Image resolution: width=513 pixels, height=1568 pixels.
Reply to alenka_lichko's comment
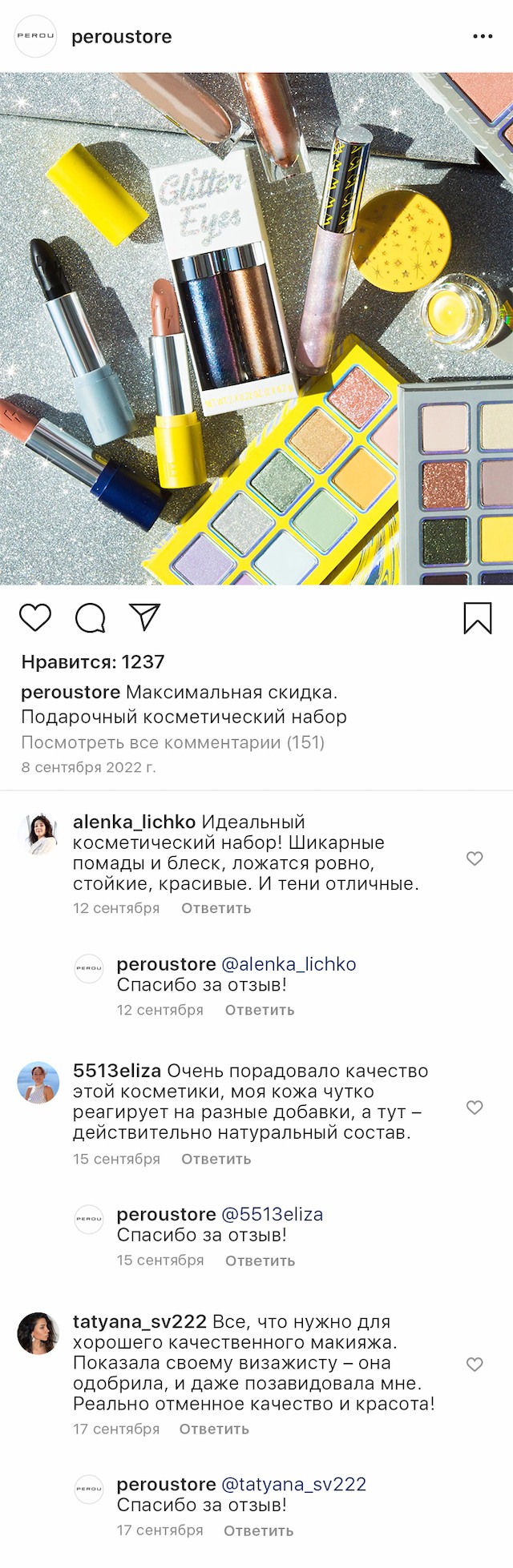pyautogui.click(x=216, y=908)
